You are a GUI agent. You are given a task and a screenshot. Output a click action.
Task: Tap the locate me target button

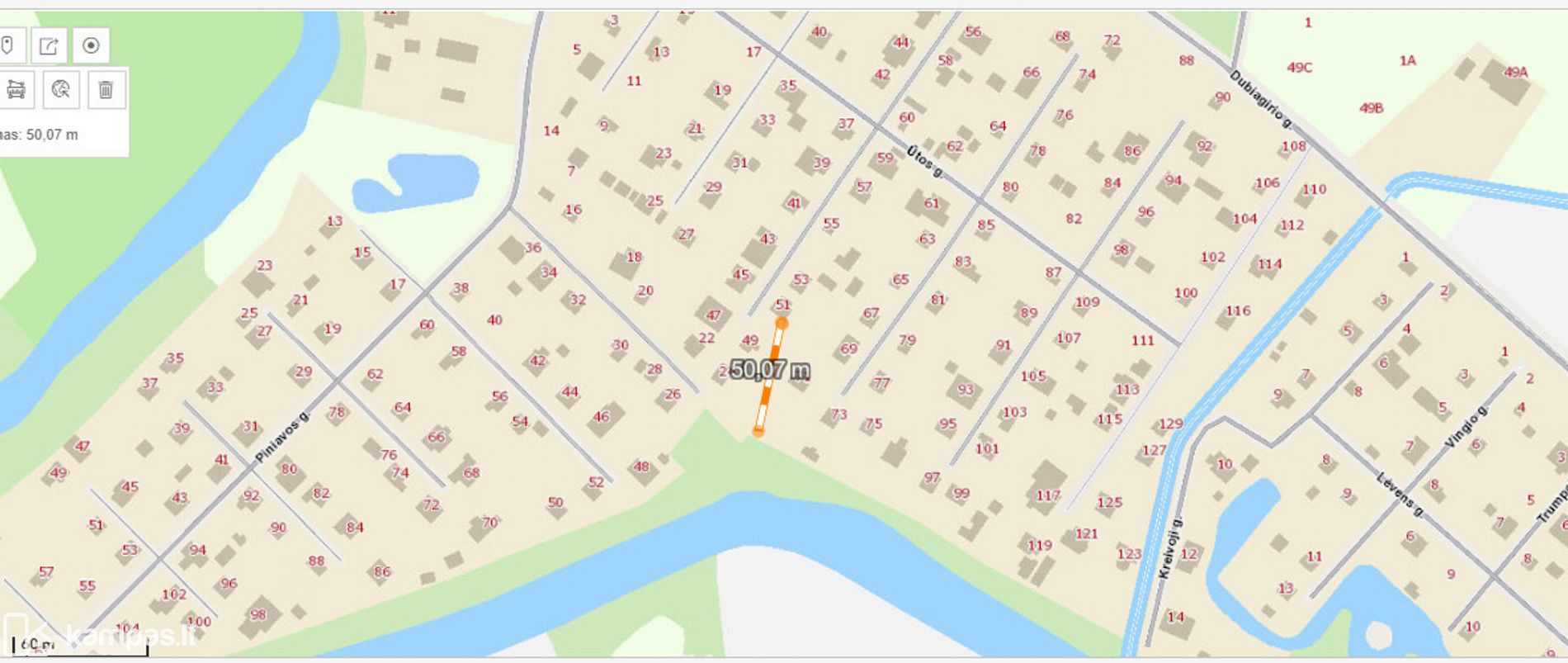coord(91,45)
